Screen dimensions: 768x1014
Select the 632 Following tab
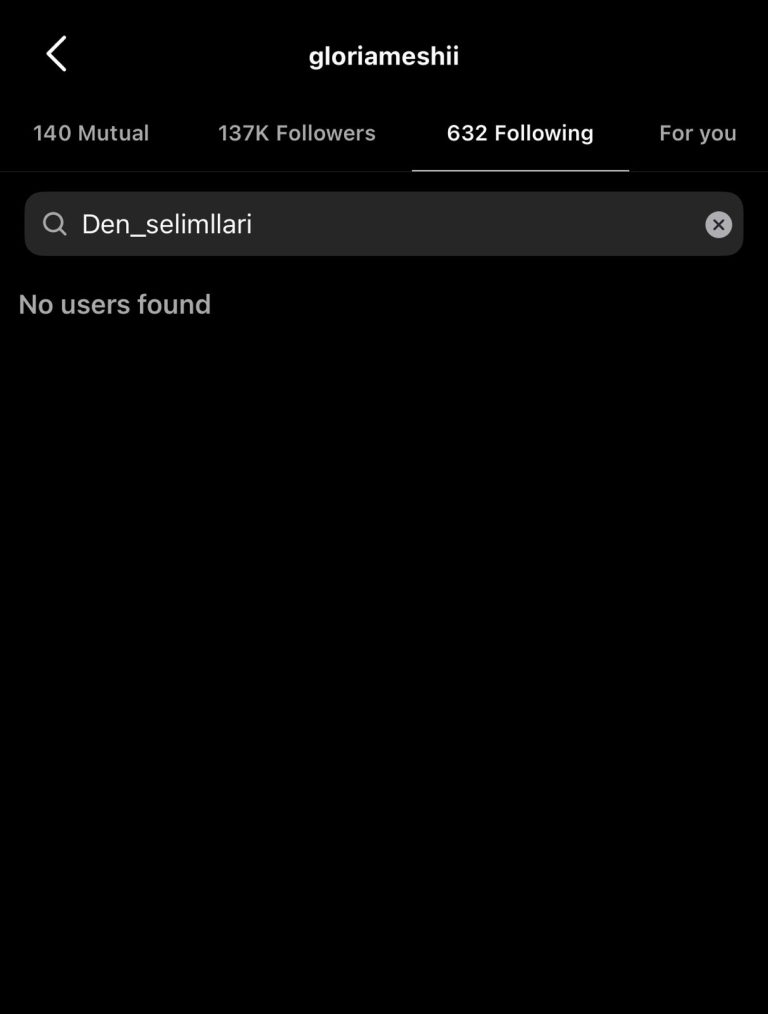click(x=520, y=133)
